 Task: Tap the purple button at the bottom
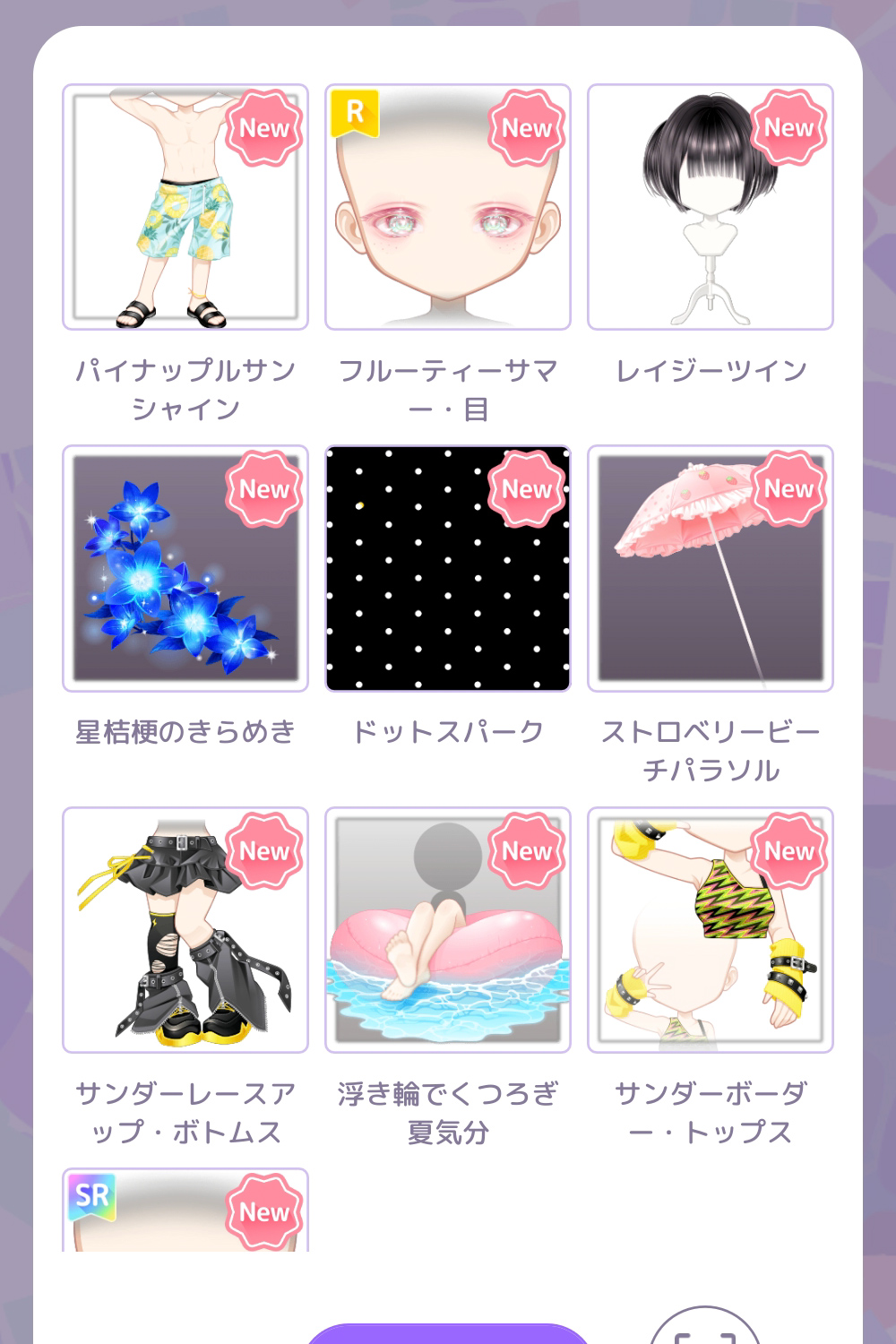446,1335
